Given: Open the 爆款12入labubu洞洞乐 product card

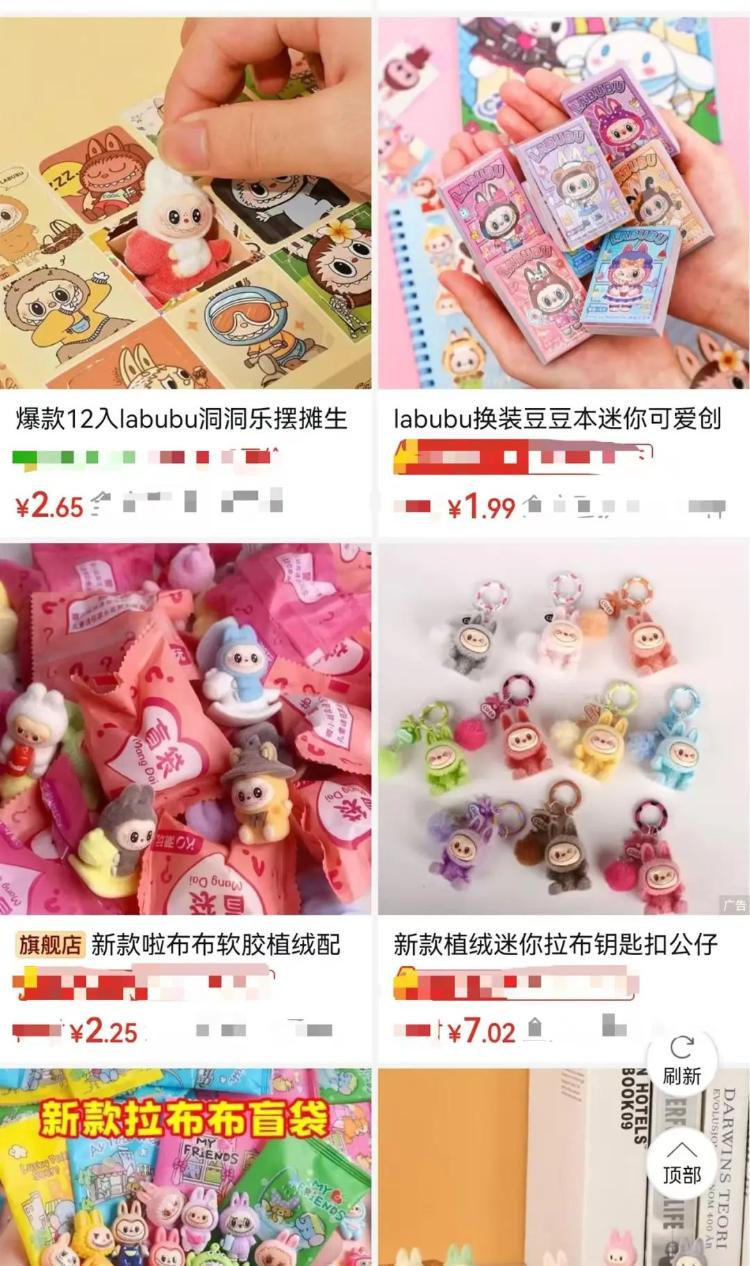Looking at the screenshot, I should tap(185, 200).
